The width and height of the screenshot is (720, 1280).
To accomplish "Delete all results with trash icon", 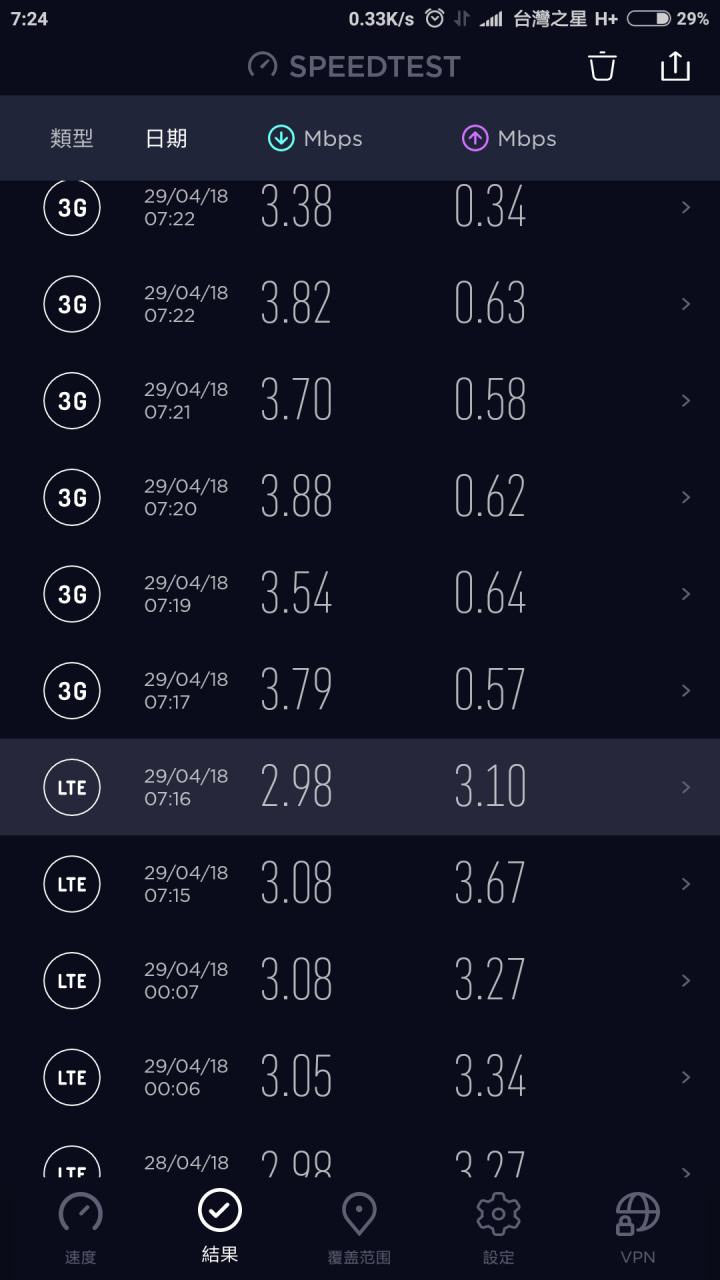I will (602, 67).
